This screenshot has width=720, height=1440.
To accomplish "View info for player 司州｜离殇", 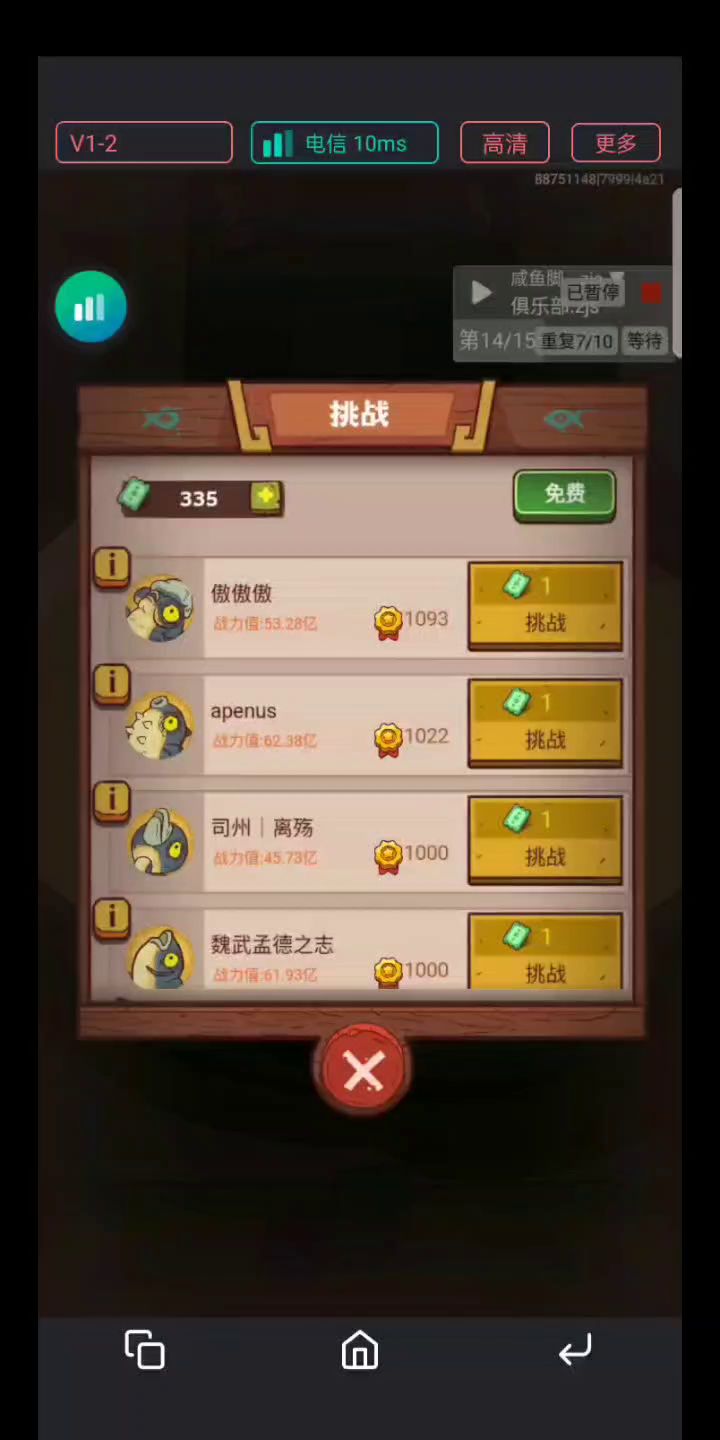I will click(x=112, y=800).
